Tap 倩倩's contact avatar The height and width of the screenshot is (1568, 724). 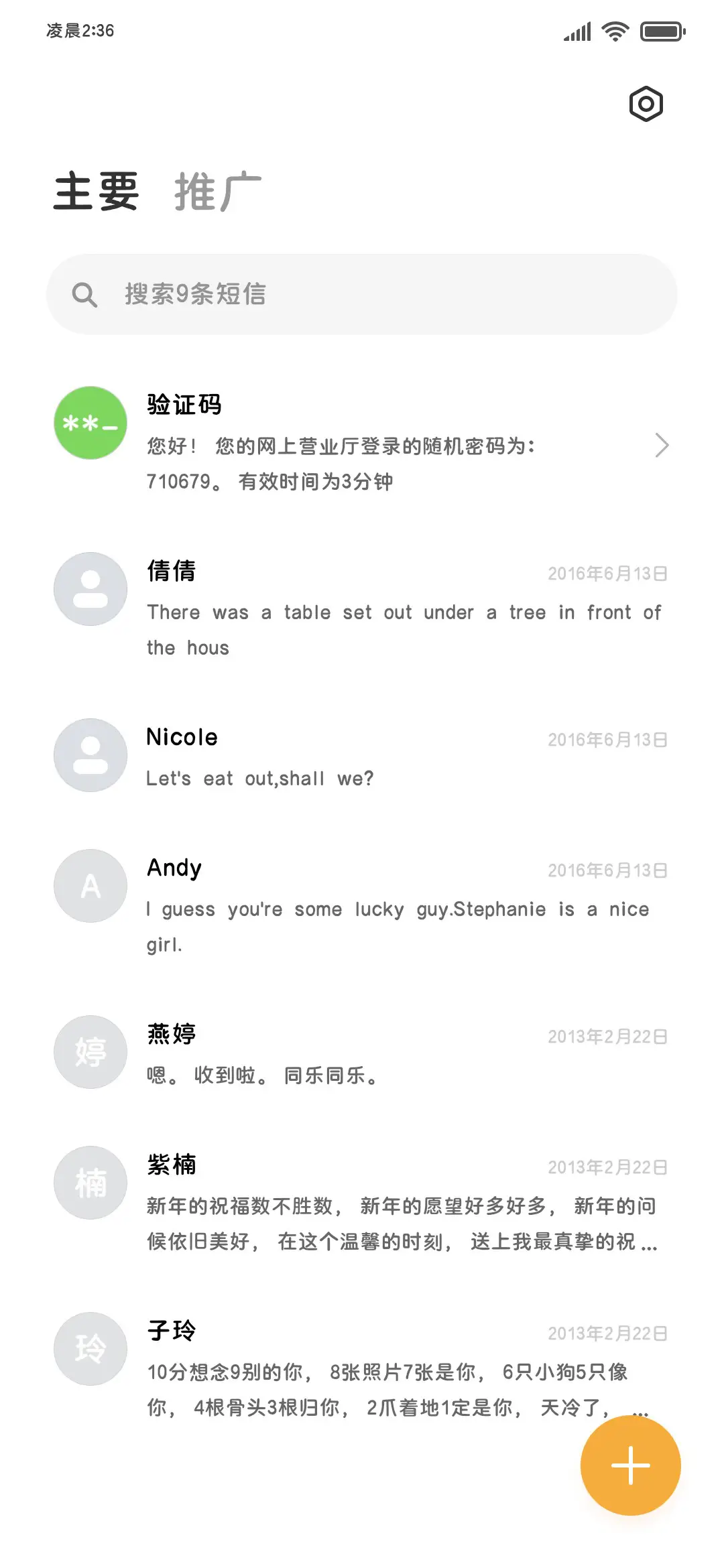pos(89,588)
